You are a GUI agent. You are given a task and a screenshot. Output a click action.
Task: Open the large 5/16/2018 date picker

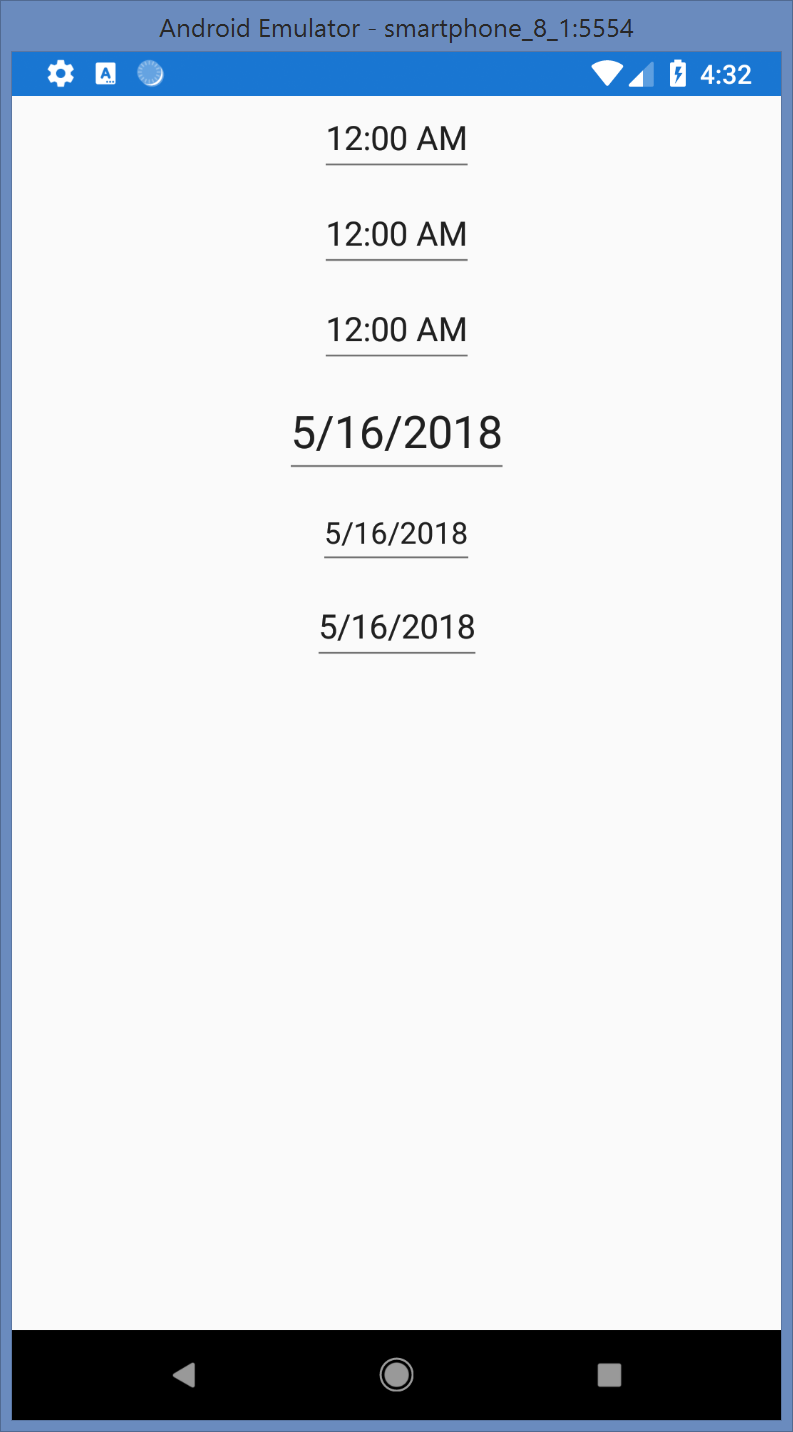tap(396, 433)
